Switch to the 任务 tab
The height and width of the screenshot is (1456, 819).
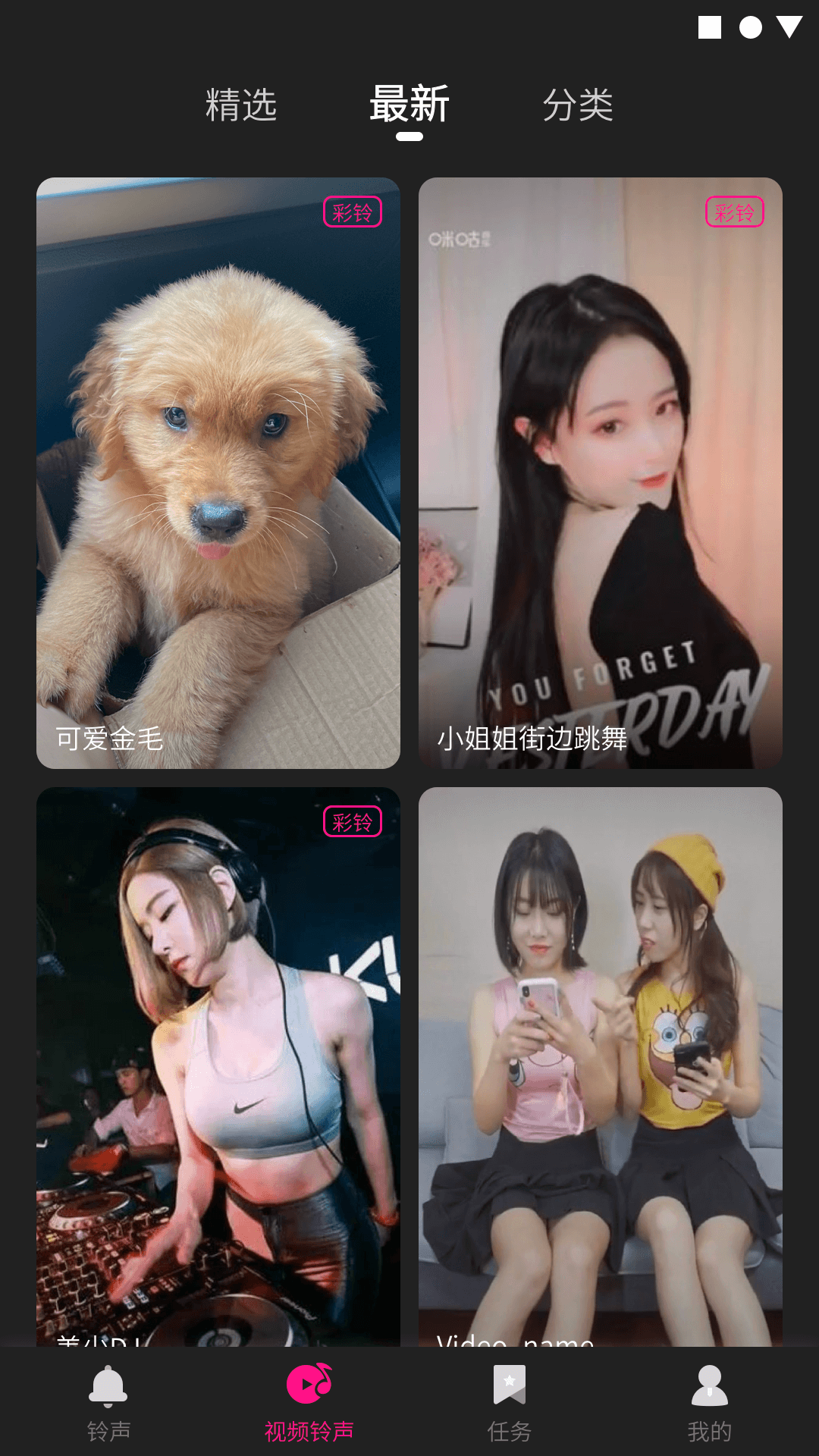[509, 1401]
